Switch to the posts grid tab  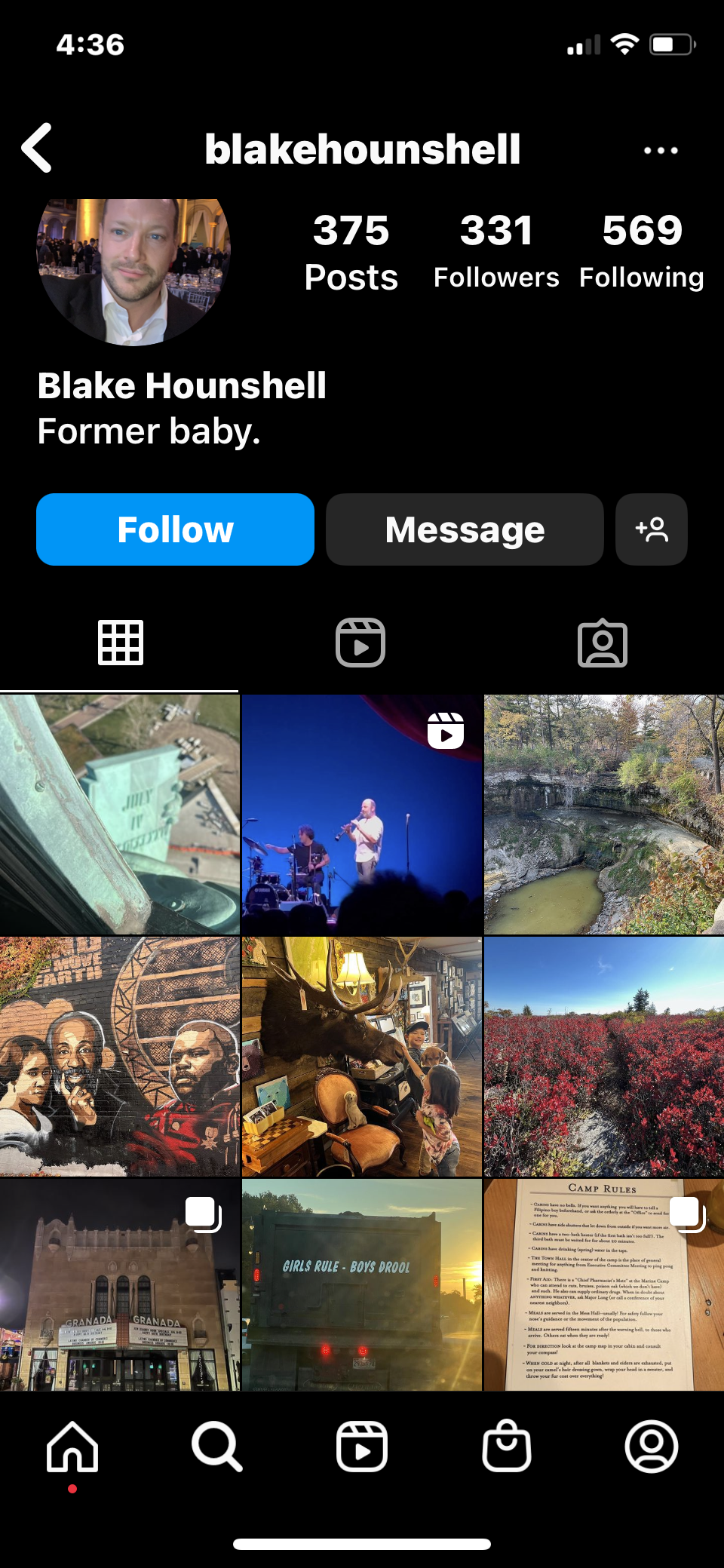(121, 643)
